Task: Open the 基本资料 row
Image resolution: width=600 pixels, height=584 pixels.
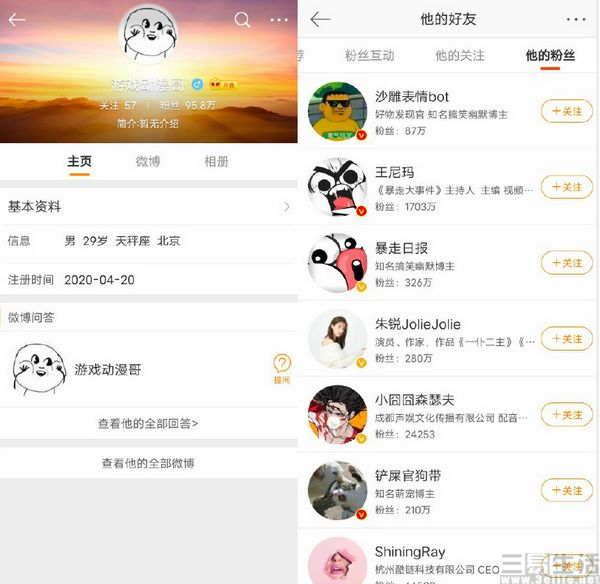Action: (x=148, y=207)
